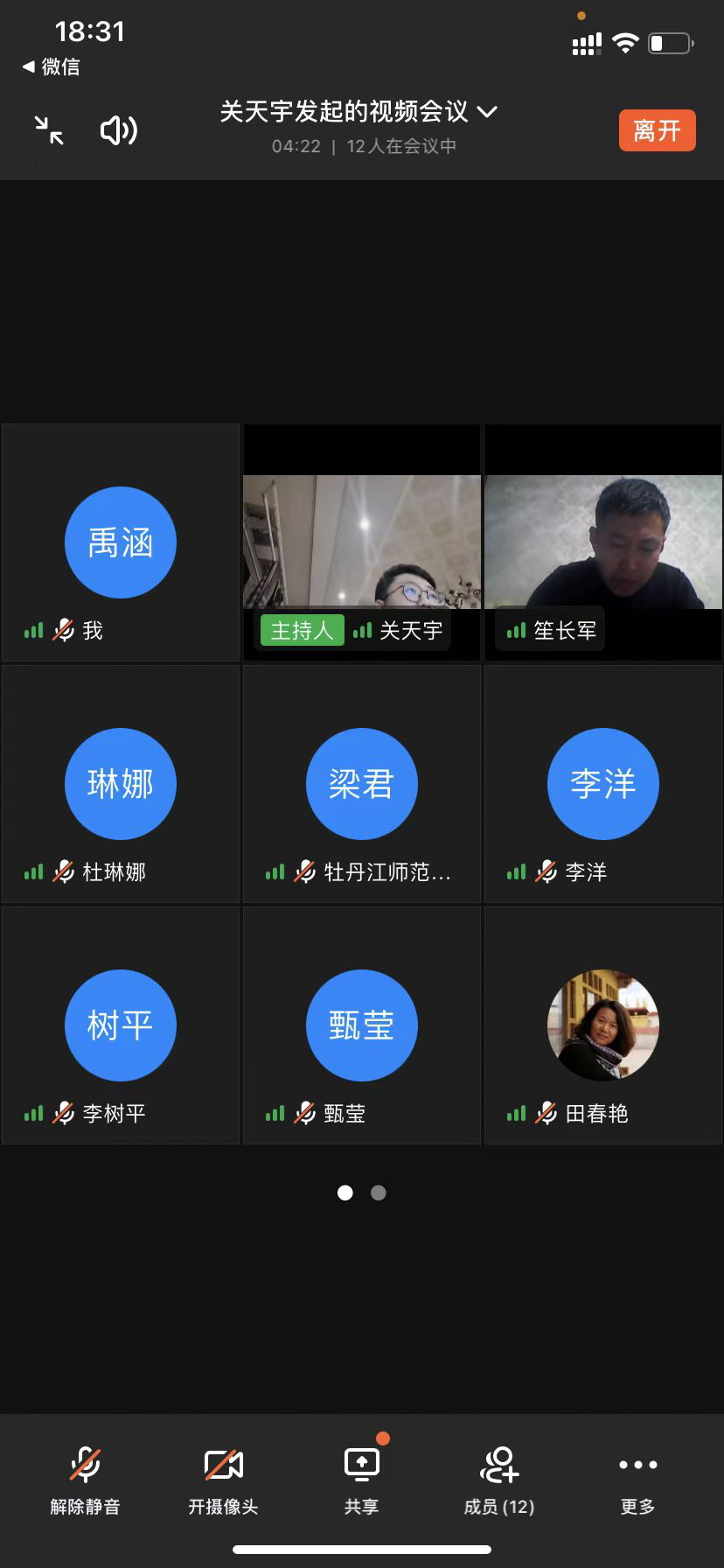Select 笙长军's video tile
This screenshot has width=724, height=1568.
[603, 542]
